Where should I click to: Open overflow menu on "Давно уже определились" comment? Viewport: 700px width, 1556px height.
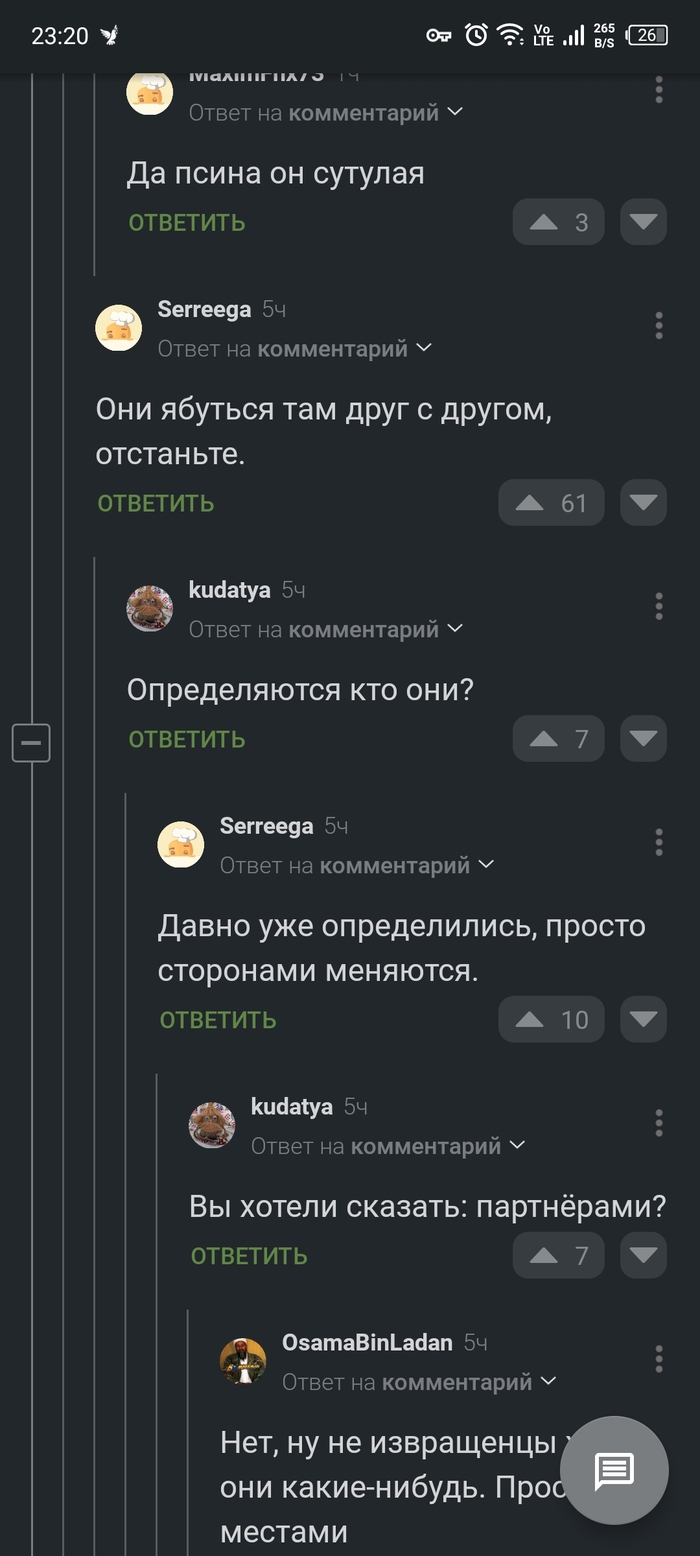[658, 842]
